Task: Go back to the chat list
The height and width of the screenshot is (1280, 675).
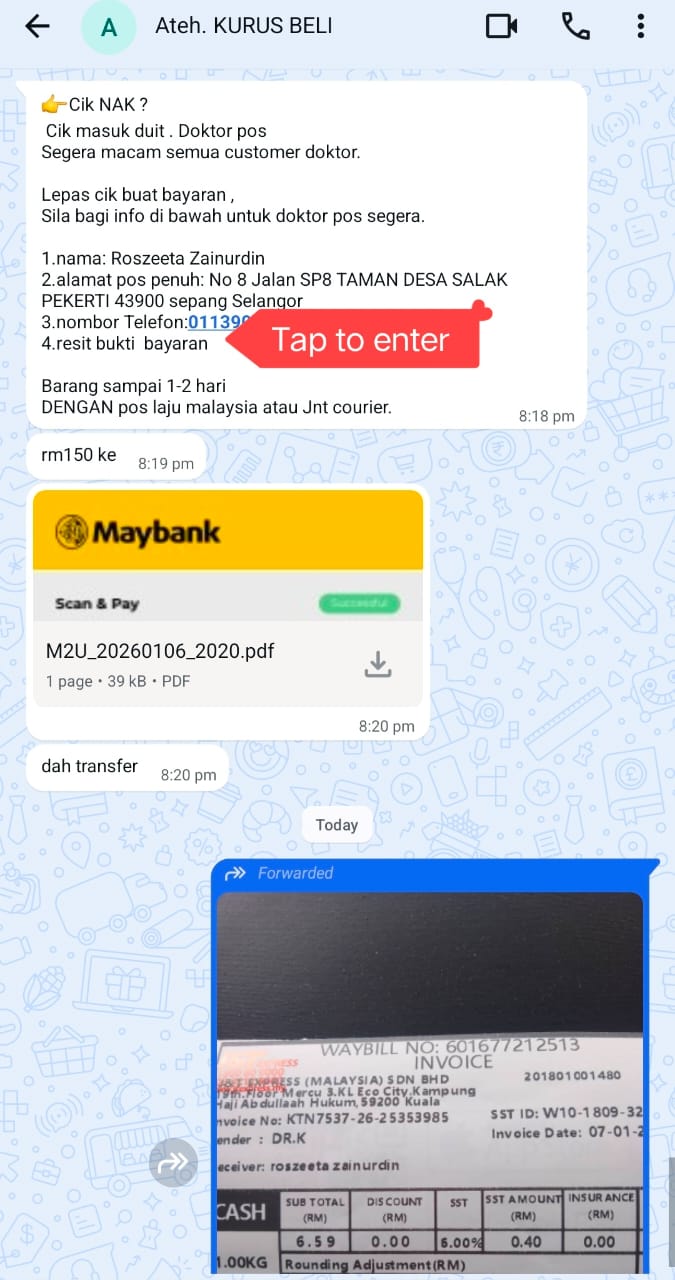Action: pos(37,27)
